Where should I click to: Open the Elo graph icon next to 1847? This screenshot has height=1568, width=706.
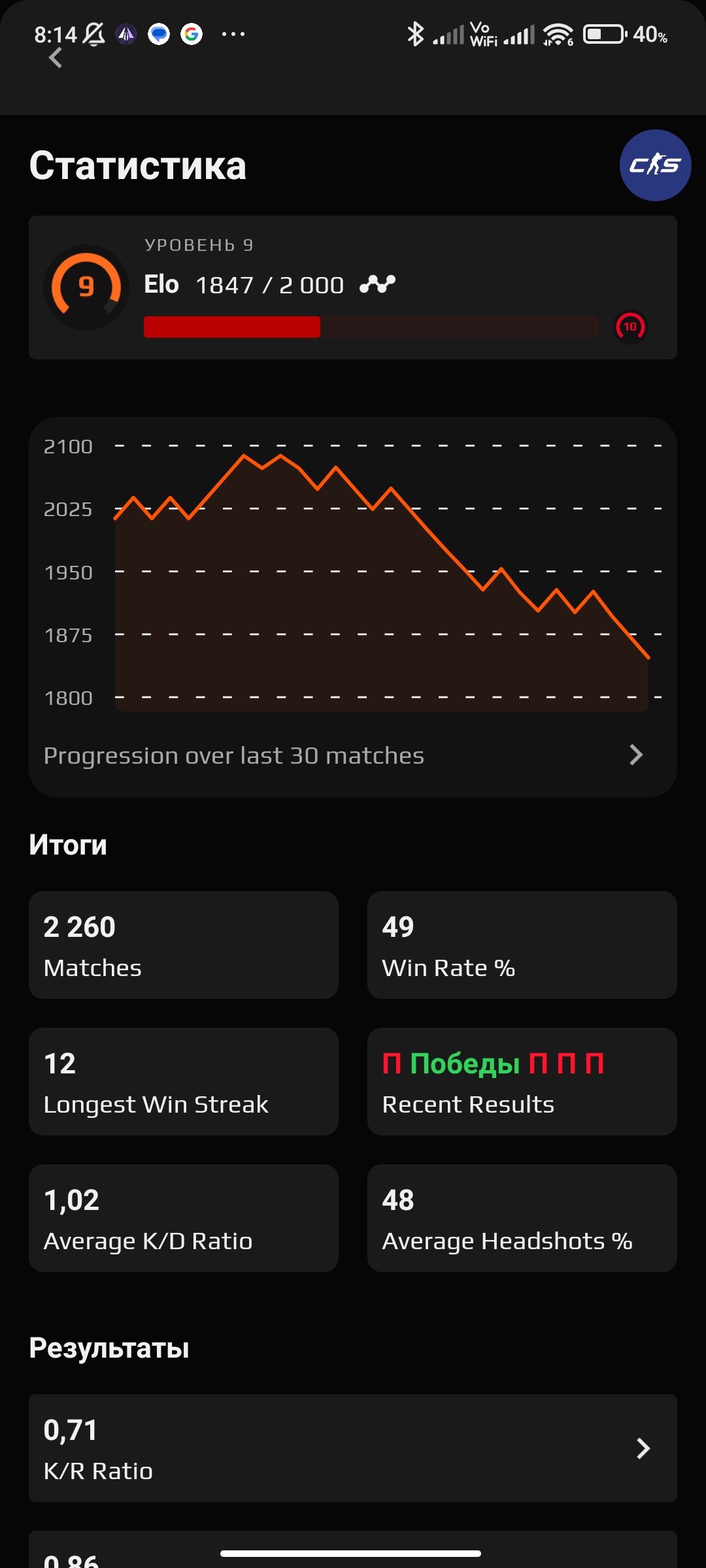pos(377,284)
